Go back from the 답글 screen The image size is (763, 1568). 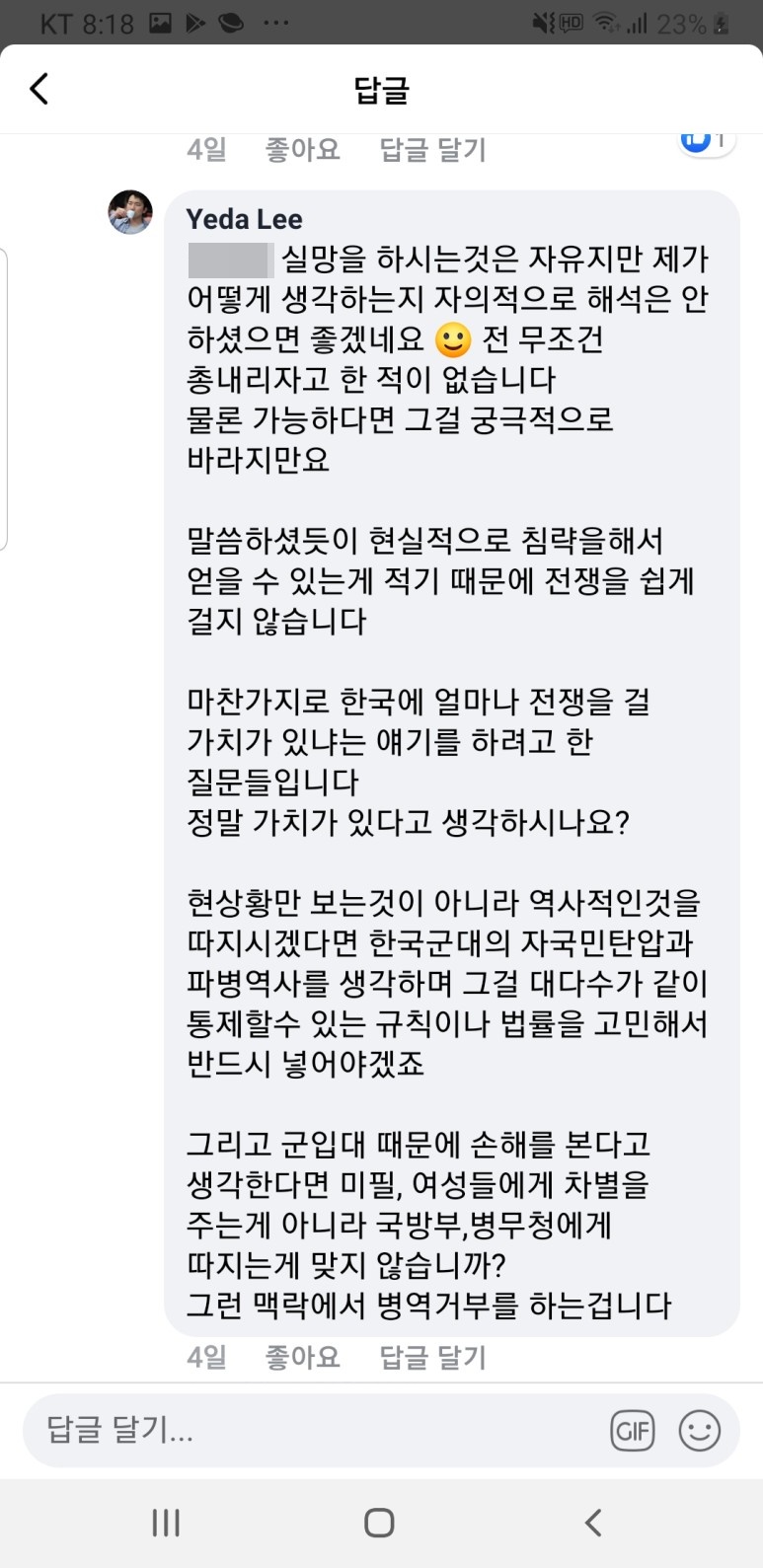point(39,89)
